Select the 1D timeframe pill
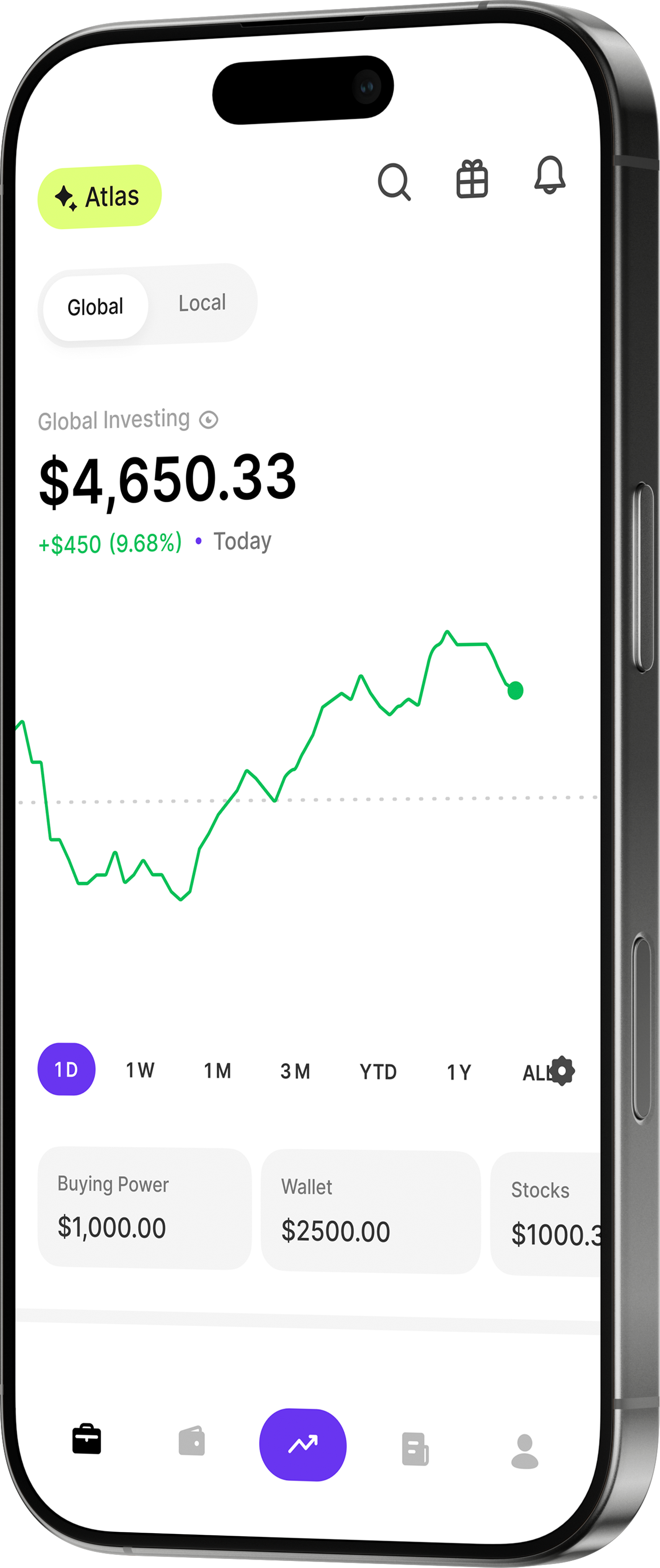The height and width of the screenshot is (1568, 660). point(66,1070)
